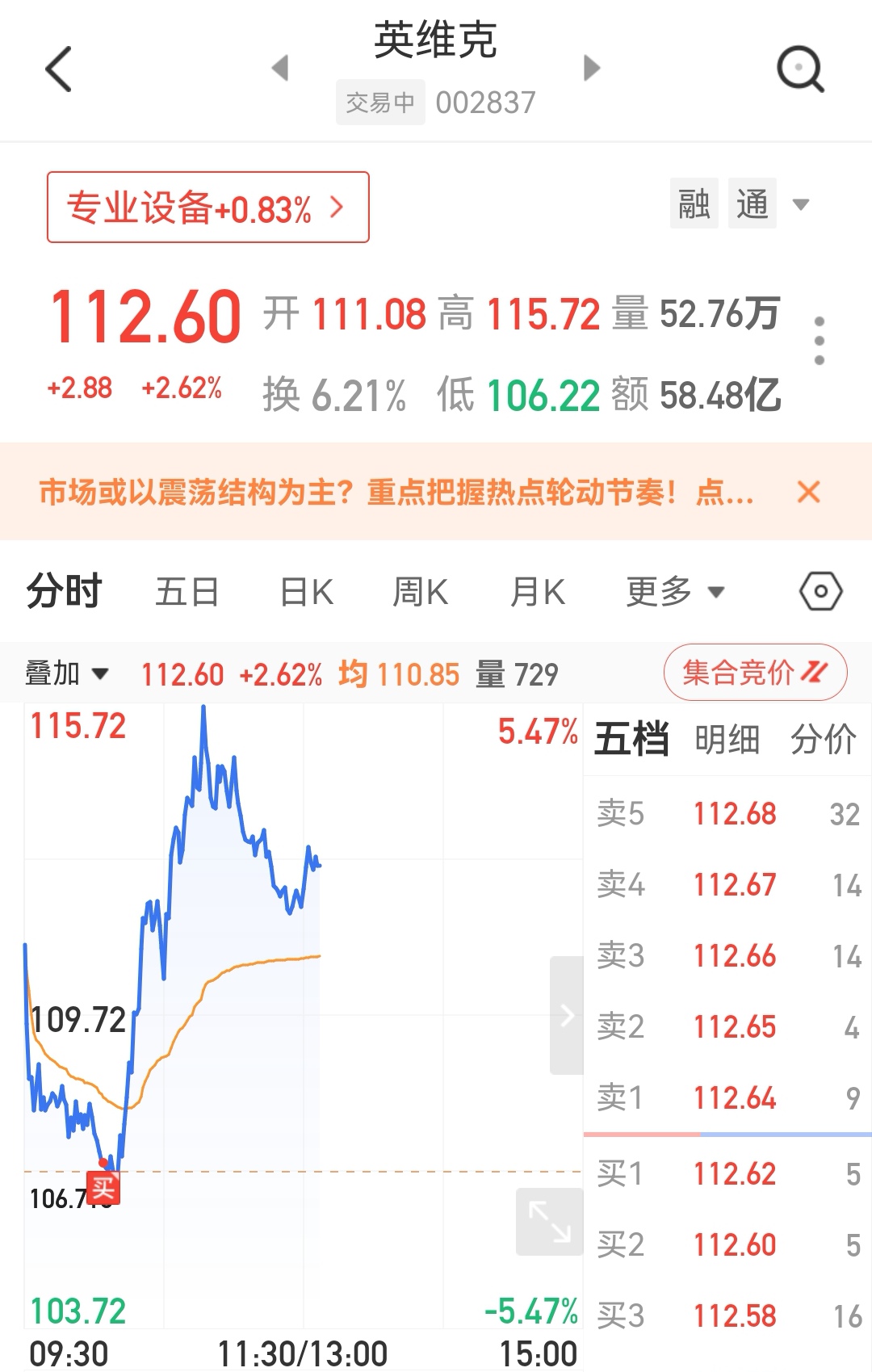The image size is (872, 1372).
Task: Expand the 融 通 tags dropdown
Action: (800, 204)
